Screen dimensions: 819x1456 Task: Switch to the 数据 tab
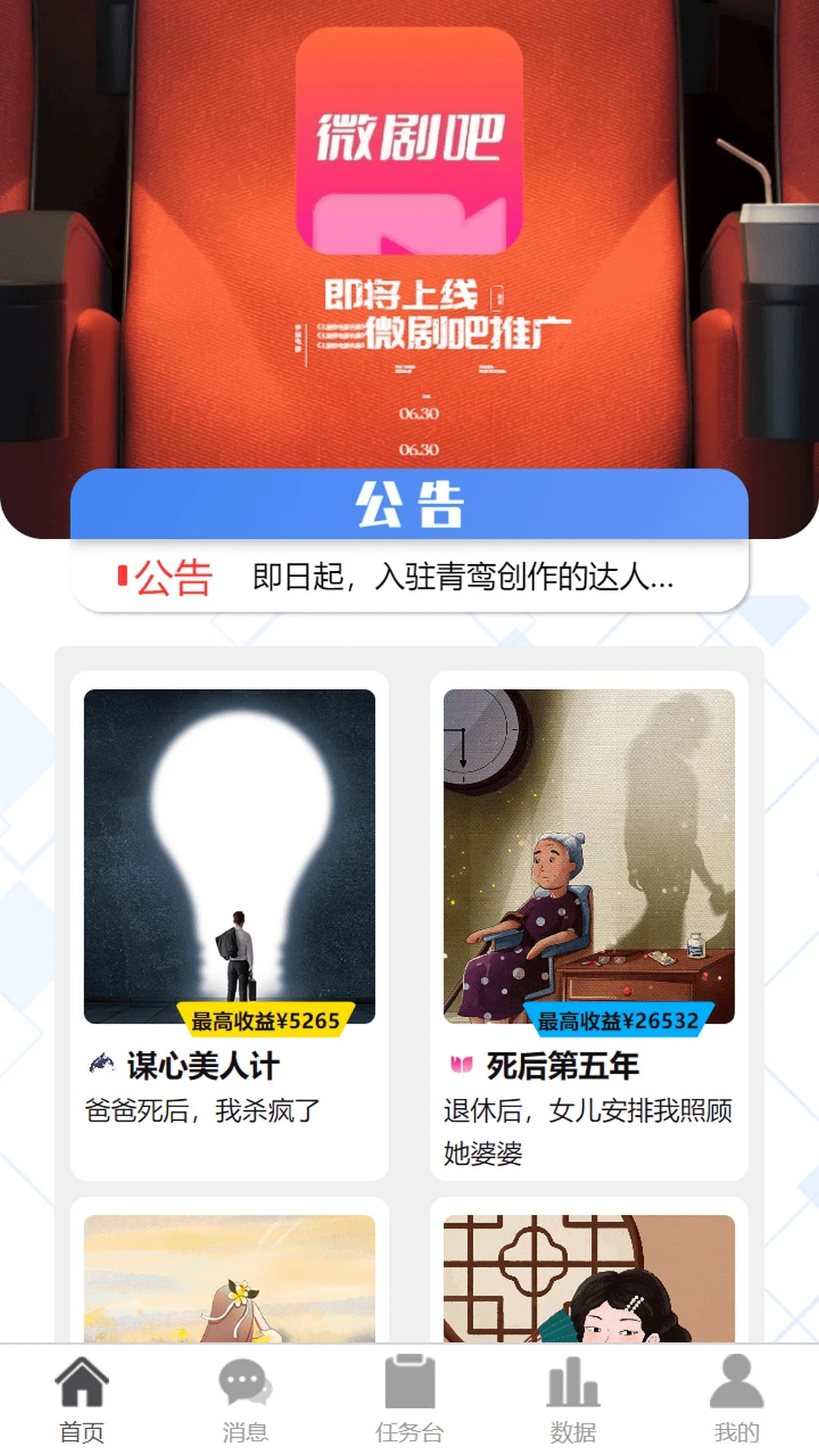[573, 1400]
